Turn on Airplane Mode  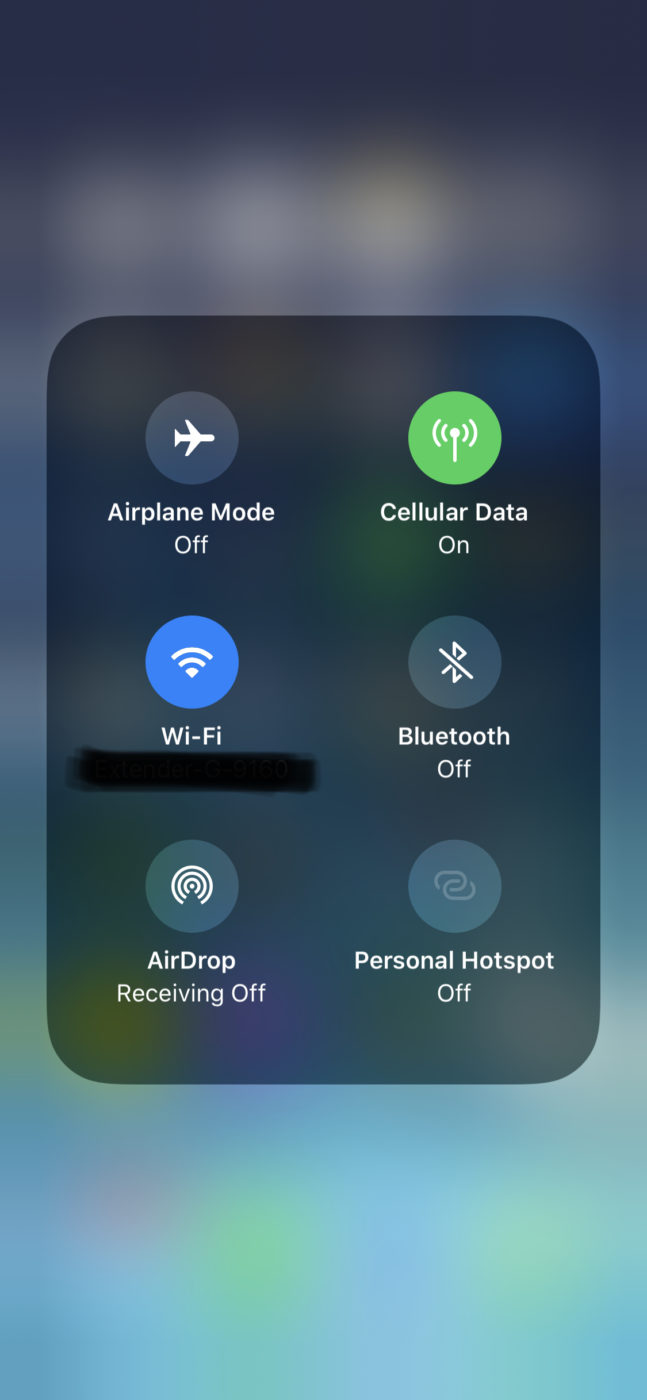pos(192,438)
